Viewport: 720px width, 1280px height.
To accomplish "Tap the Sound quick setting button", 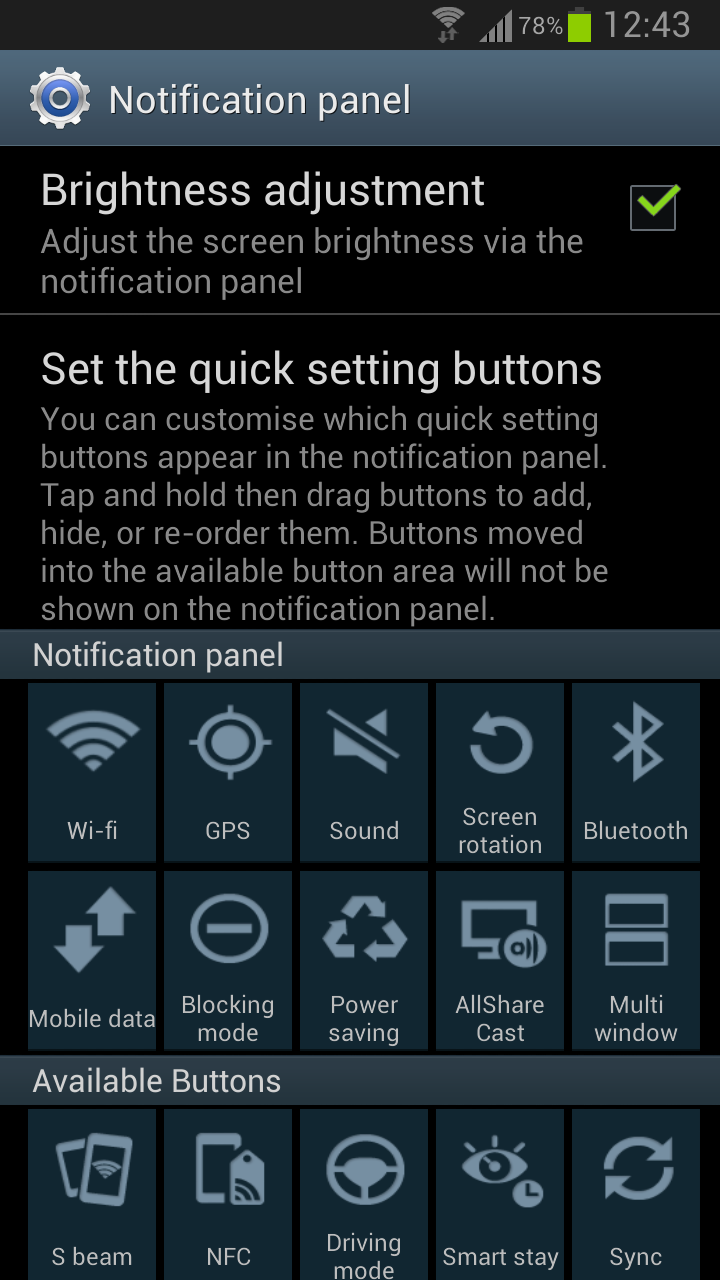I will 364,772.
